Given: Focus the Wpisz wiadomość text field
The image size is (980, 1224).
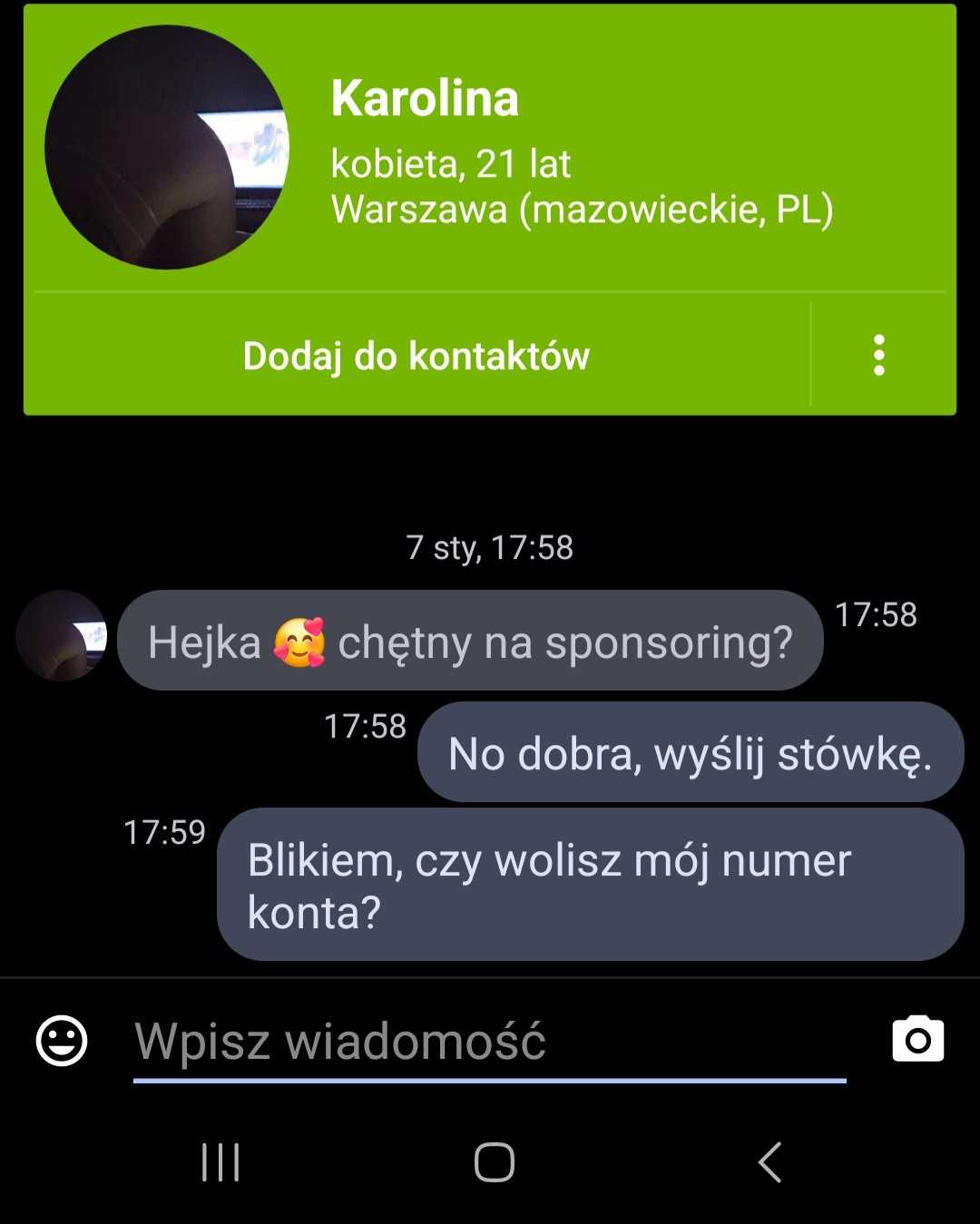Looking at the screenshot, I should coord(490,1041).
